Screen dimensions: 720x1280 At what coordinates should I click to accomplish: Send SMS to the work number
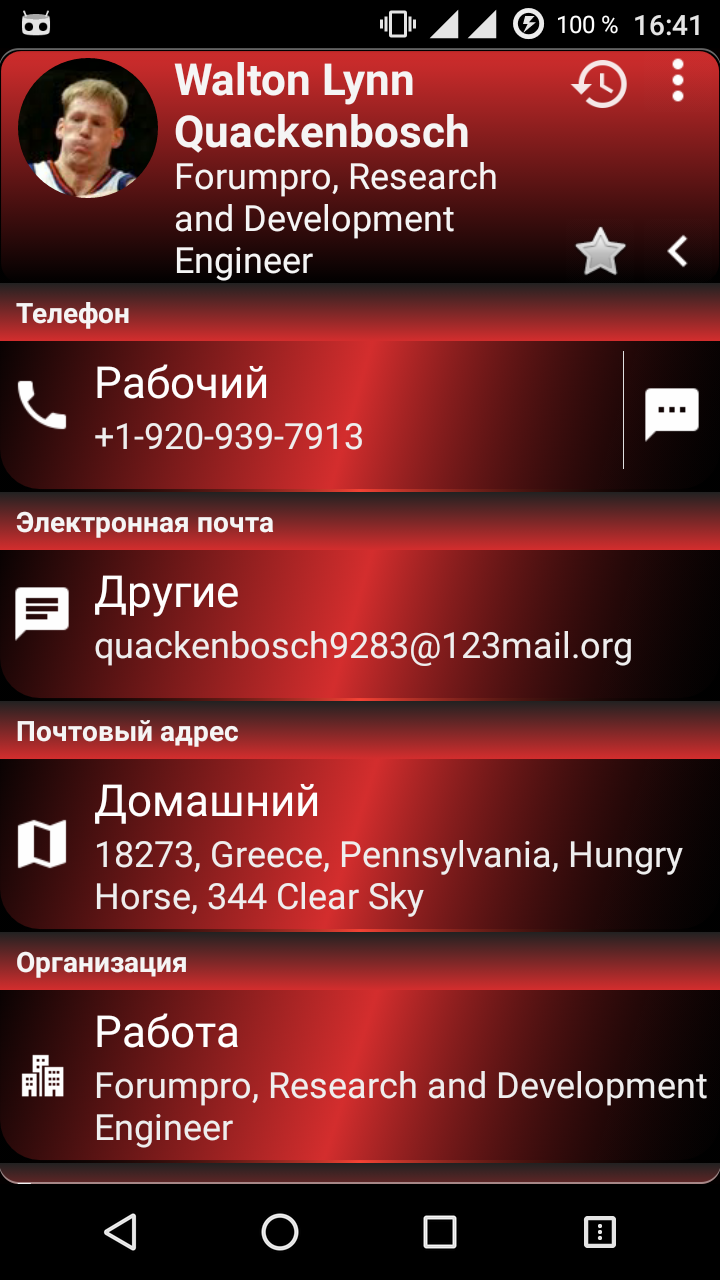click(671, 412)
